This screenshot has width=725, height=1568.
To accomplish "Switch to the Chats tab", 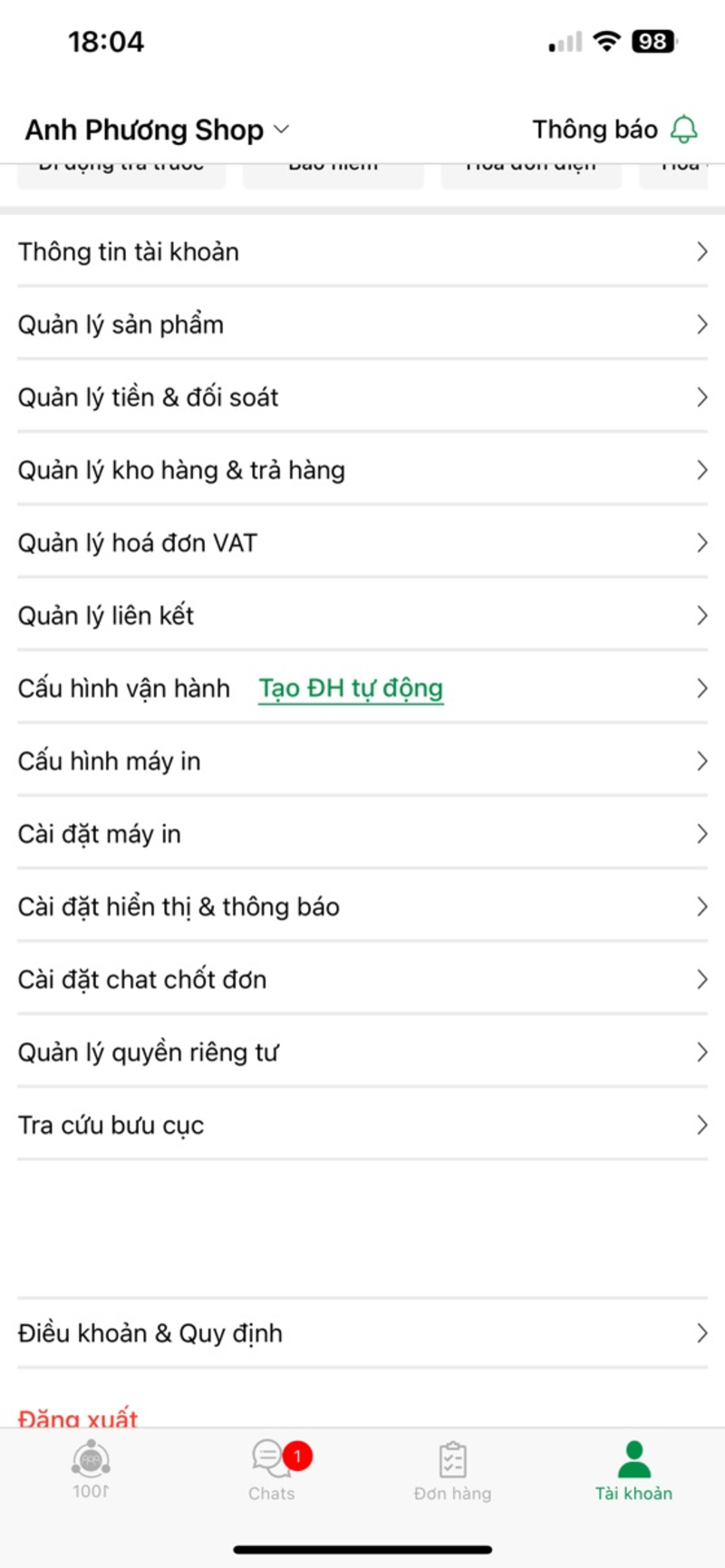I will pos(272,1470).
